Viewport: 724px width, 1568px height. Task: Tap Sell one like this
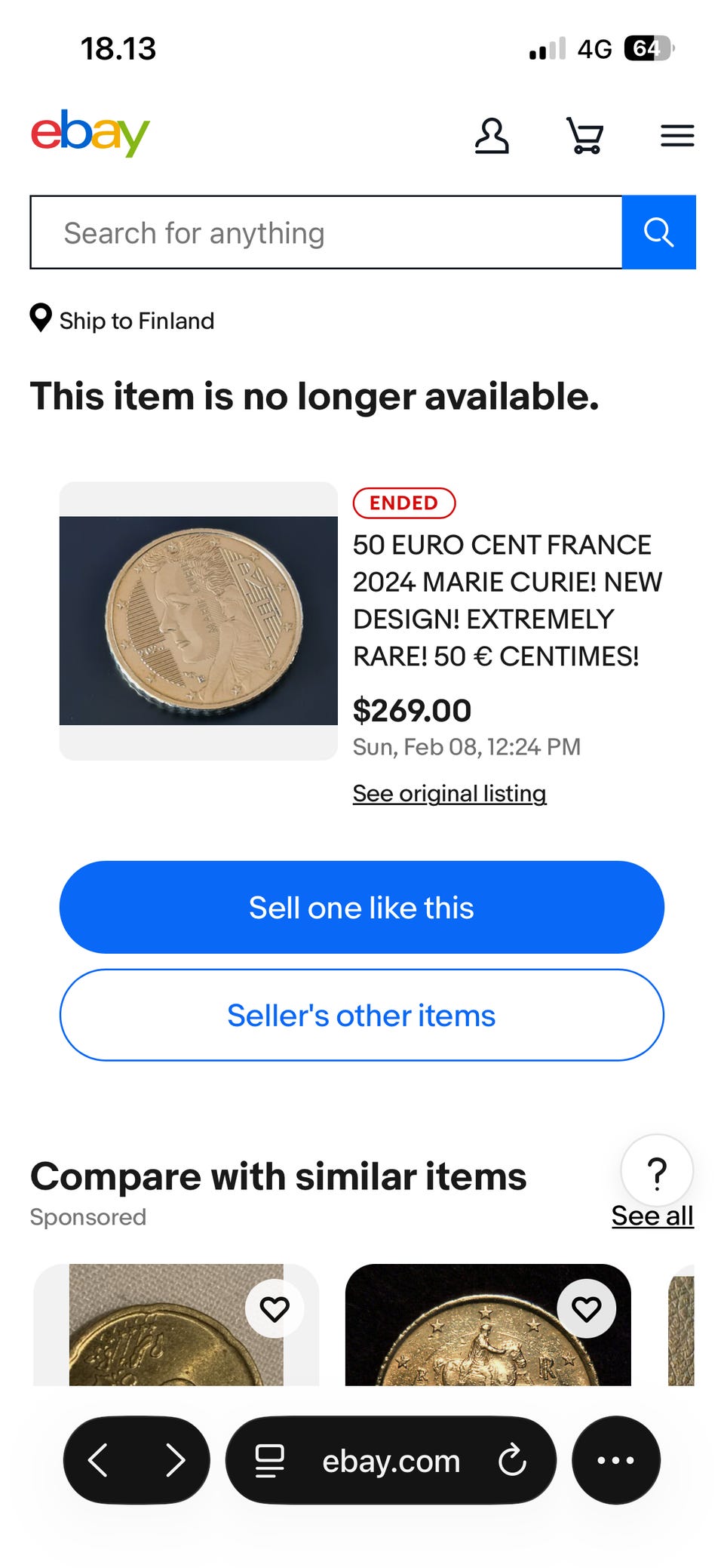pyautogui.click(x=362, y=907)
